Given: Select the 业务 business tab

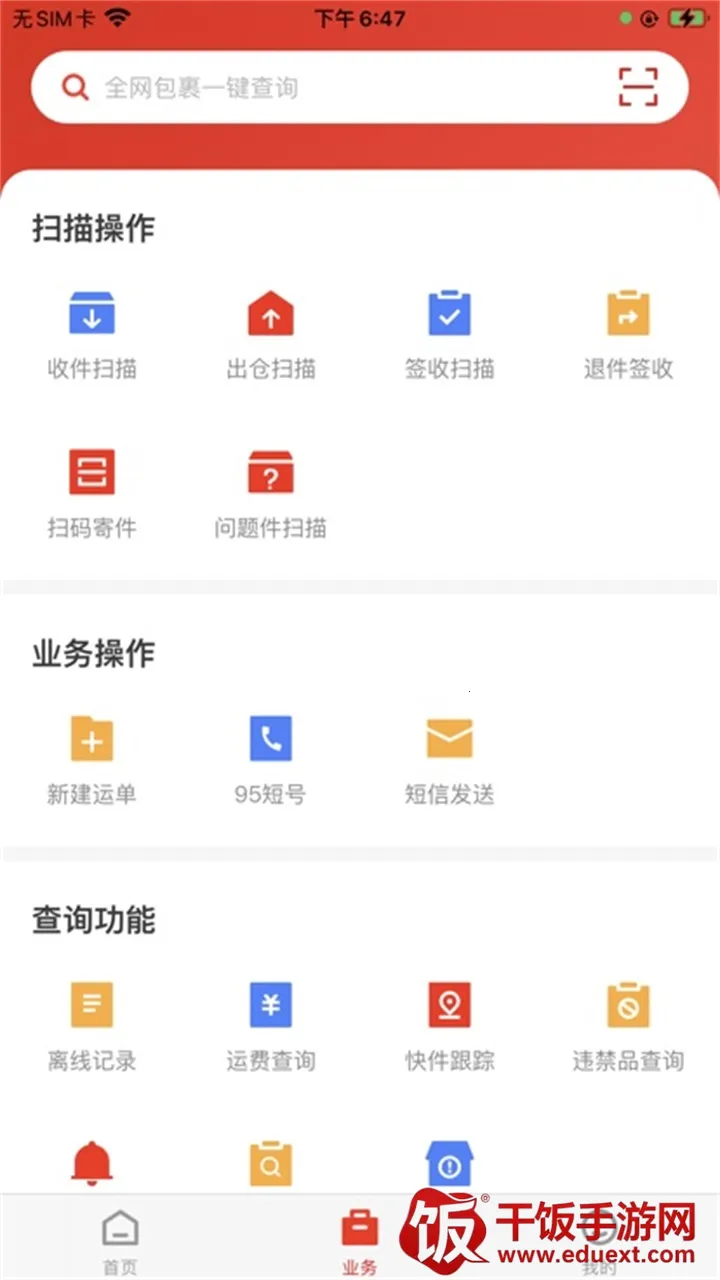Looking at the screenshot, I should (360, 1240).
